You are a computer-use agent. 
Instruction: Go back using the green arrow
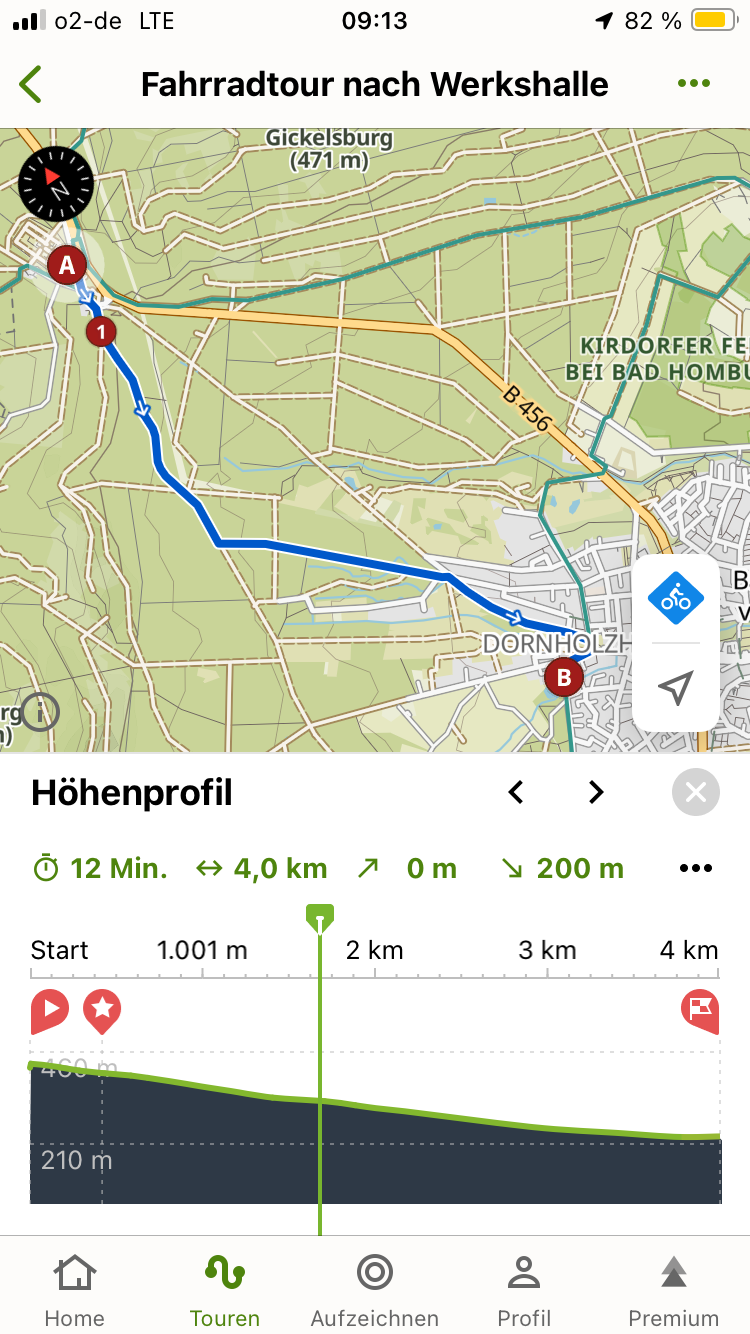click(31, 84)
